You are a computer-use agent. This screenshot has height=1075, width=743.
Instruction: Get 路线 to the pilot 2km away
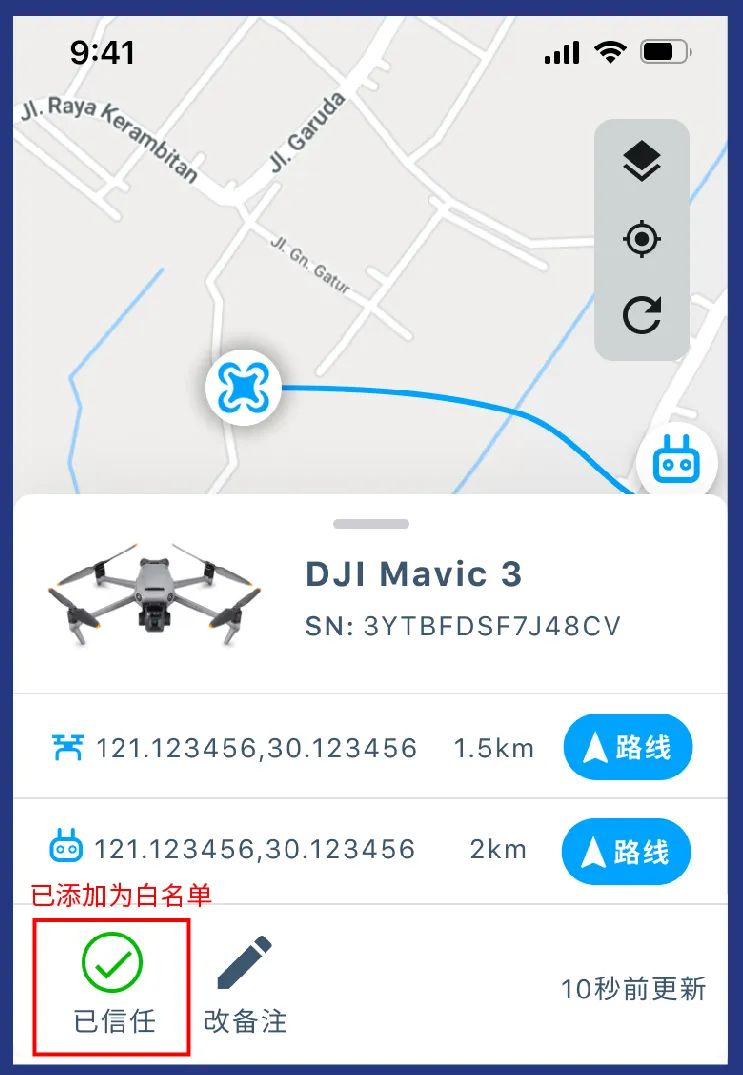pos(627,851)
